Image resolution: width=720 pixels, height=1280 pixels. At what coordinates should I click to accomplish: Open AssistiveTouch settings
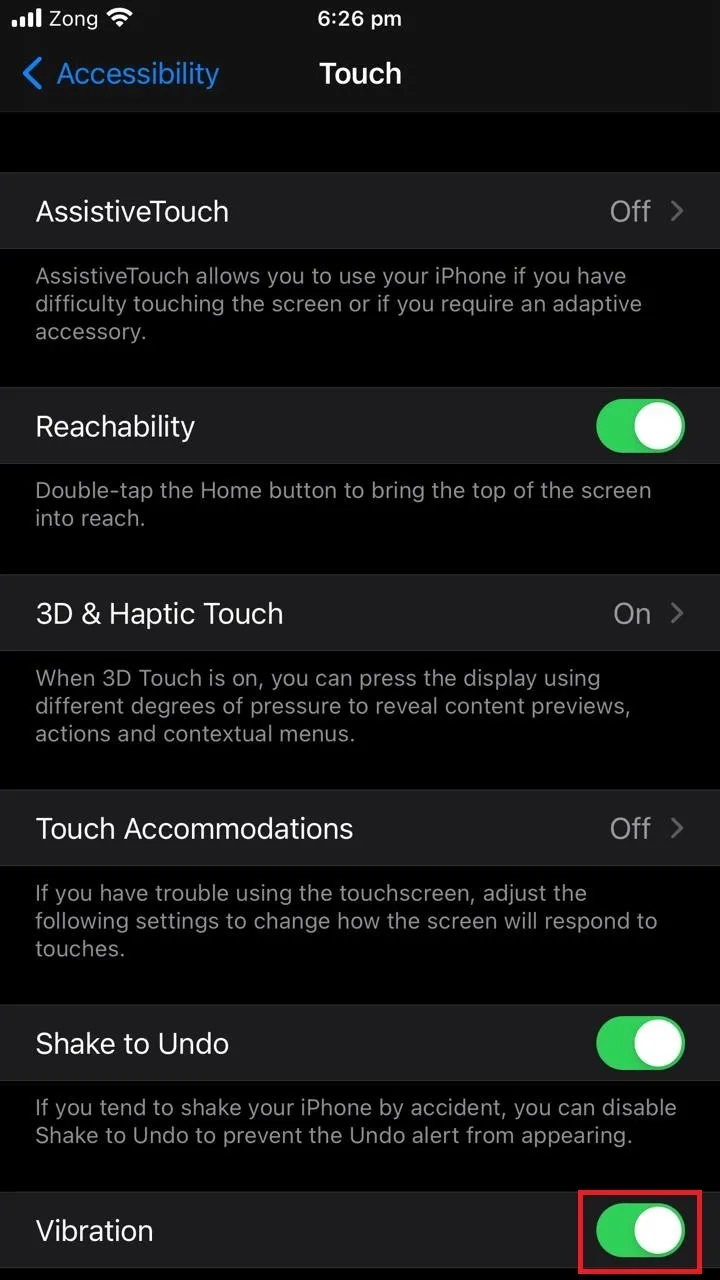tap(360, 211)
